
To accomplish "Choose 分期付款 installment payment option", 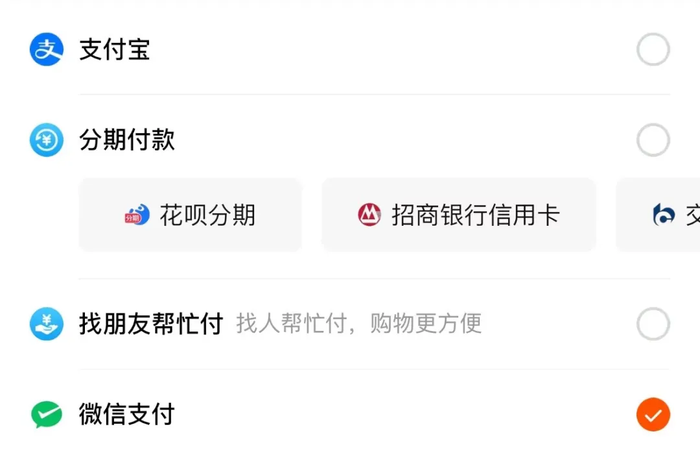I will click(x=653, y=140).
